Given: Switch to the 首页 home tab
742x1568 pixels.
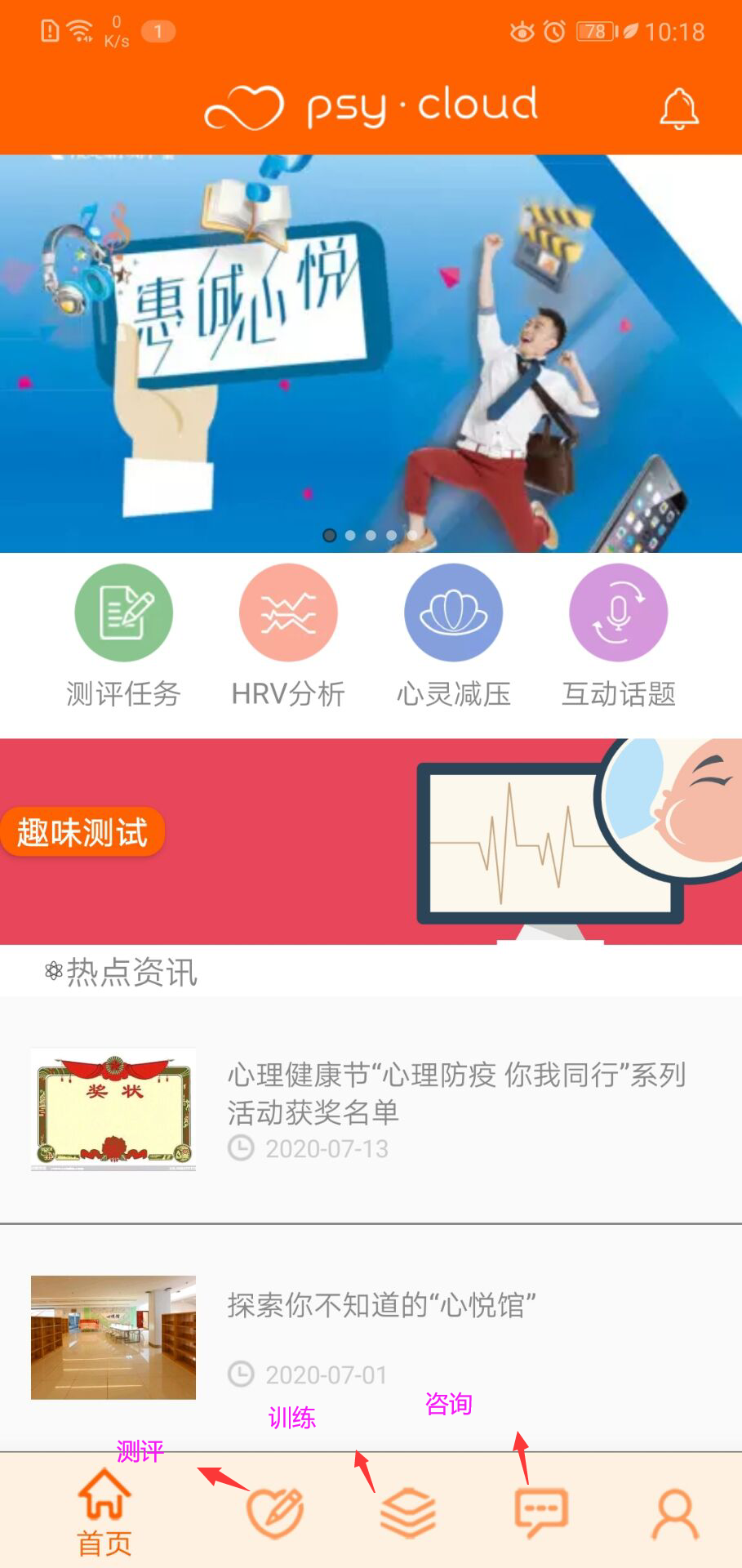Looking at the screenshot, I should point(104,1512).
